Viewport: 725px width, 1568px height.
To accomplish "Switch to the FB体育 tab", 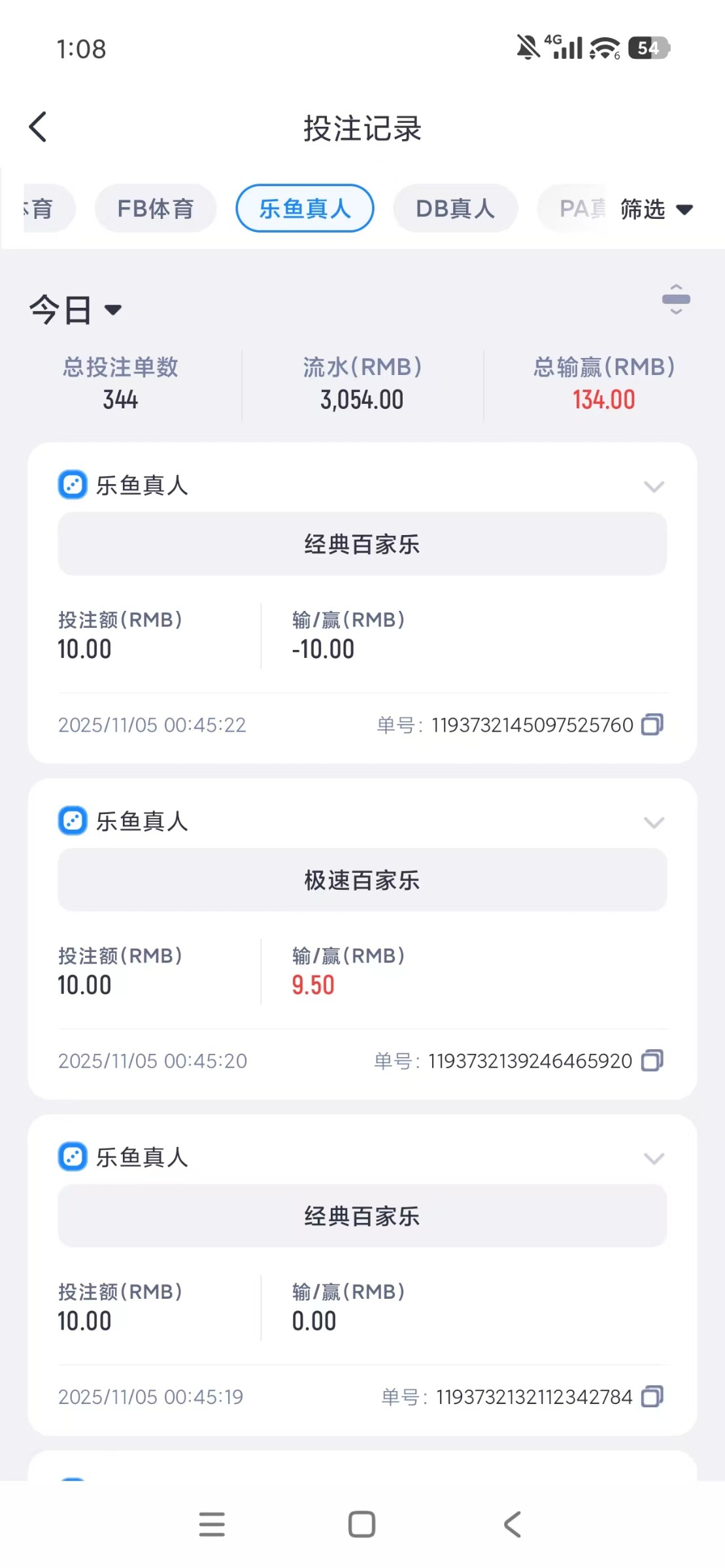I will pos(155,208).
